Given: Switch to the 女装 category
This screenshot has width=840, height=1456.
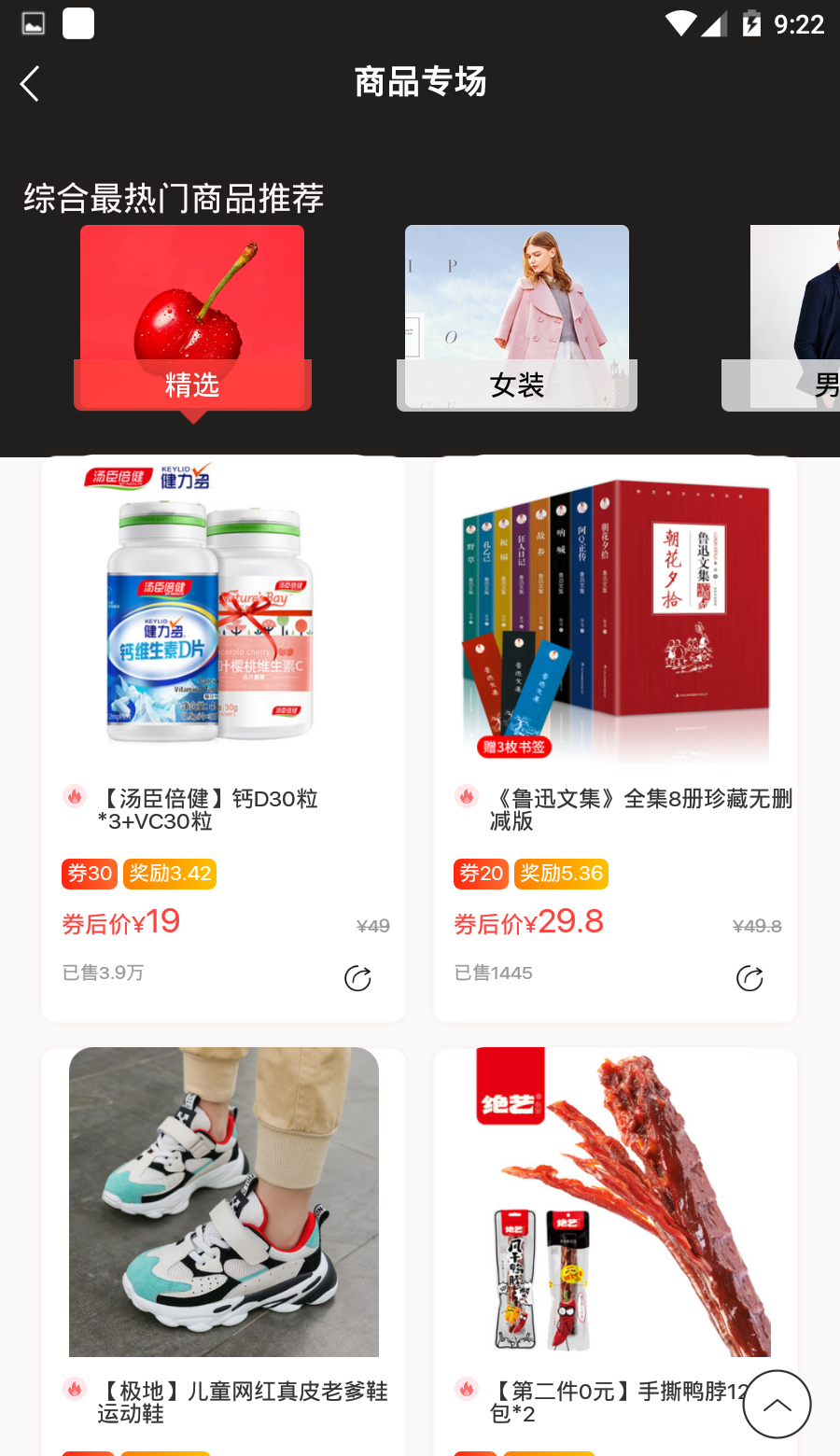Looking at the screenshot, I should tap(517, 317).
